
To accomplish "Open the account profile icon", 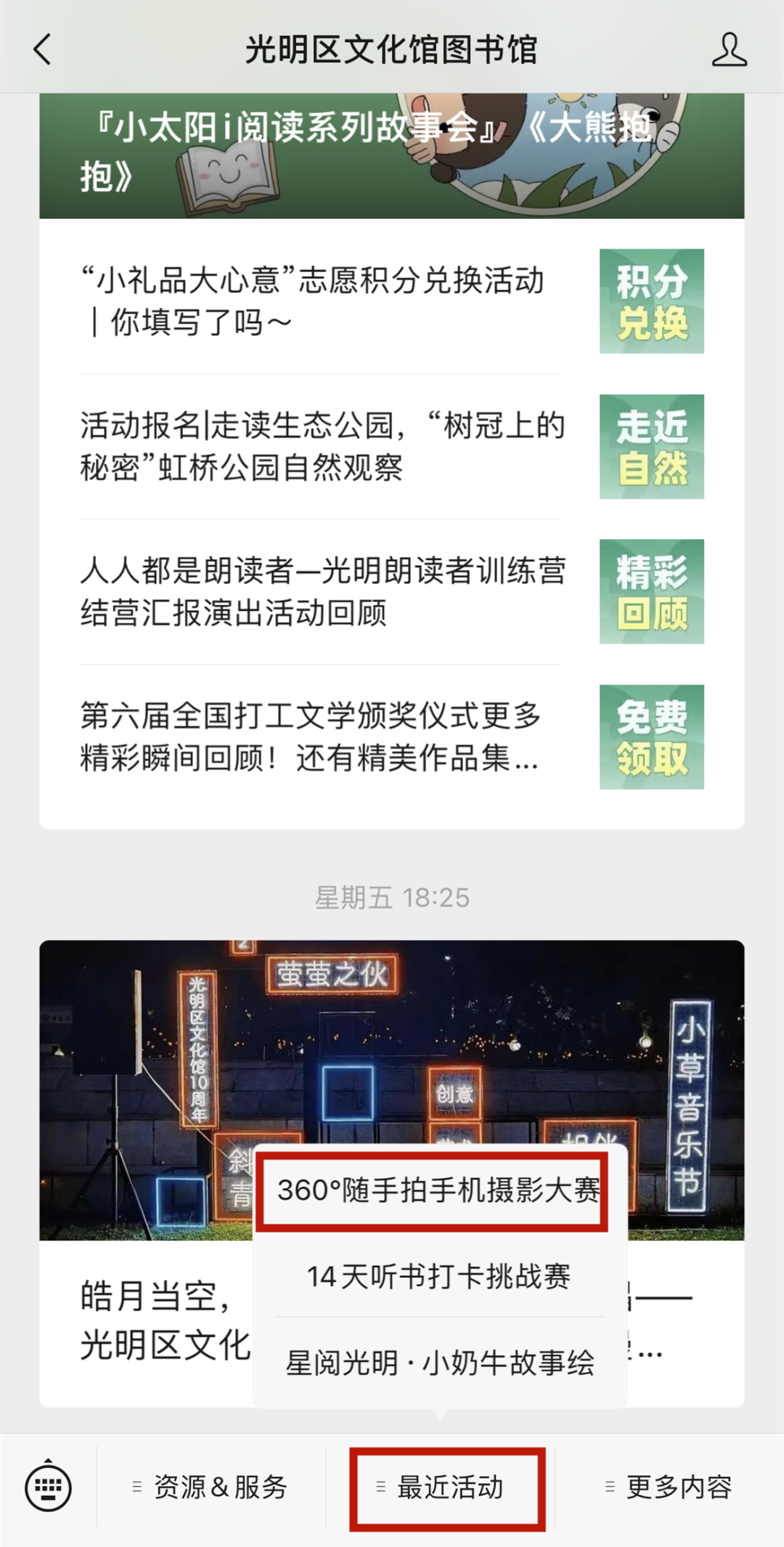I will (x=729, y=49).
